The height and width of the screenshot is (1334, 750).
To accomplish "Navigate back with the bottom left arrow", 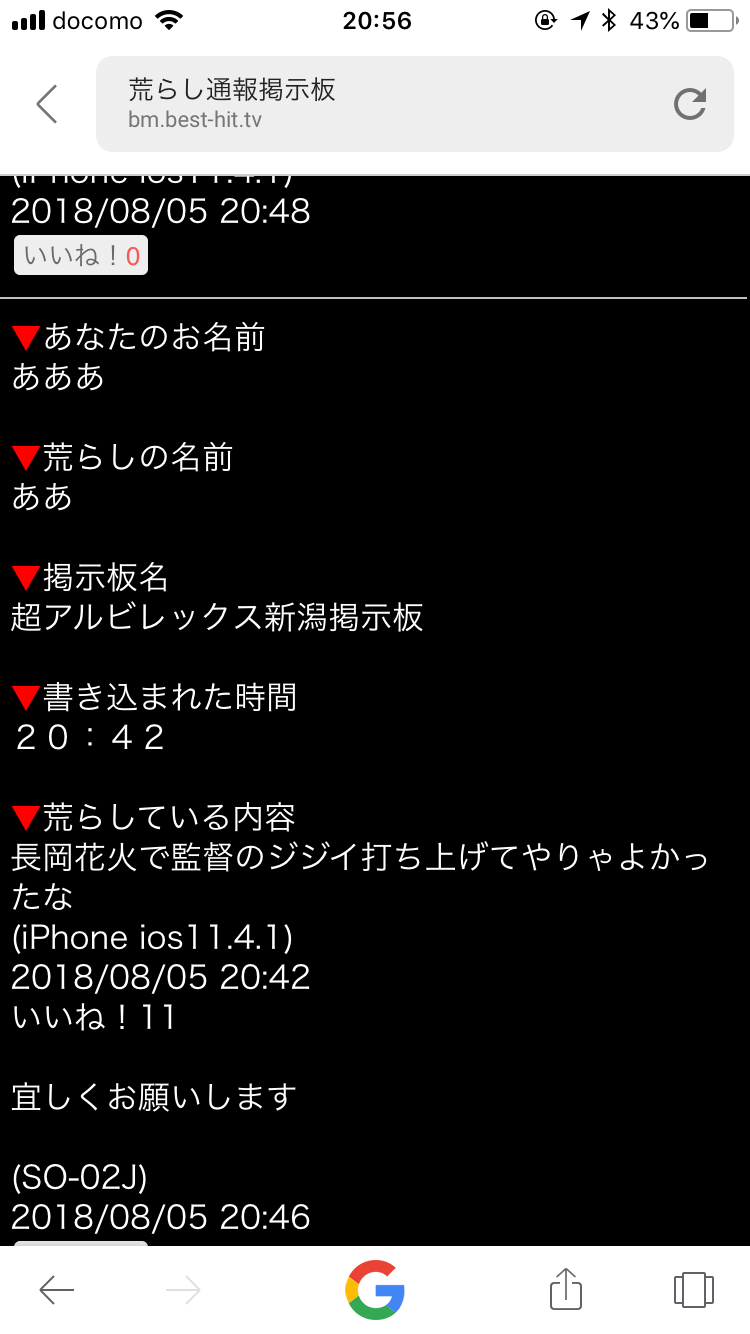I will 57,1290.
